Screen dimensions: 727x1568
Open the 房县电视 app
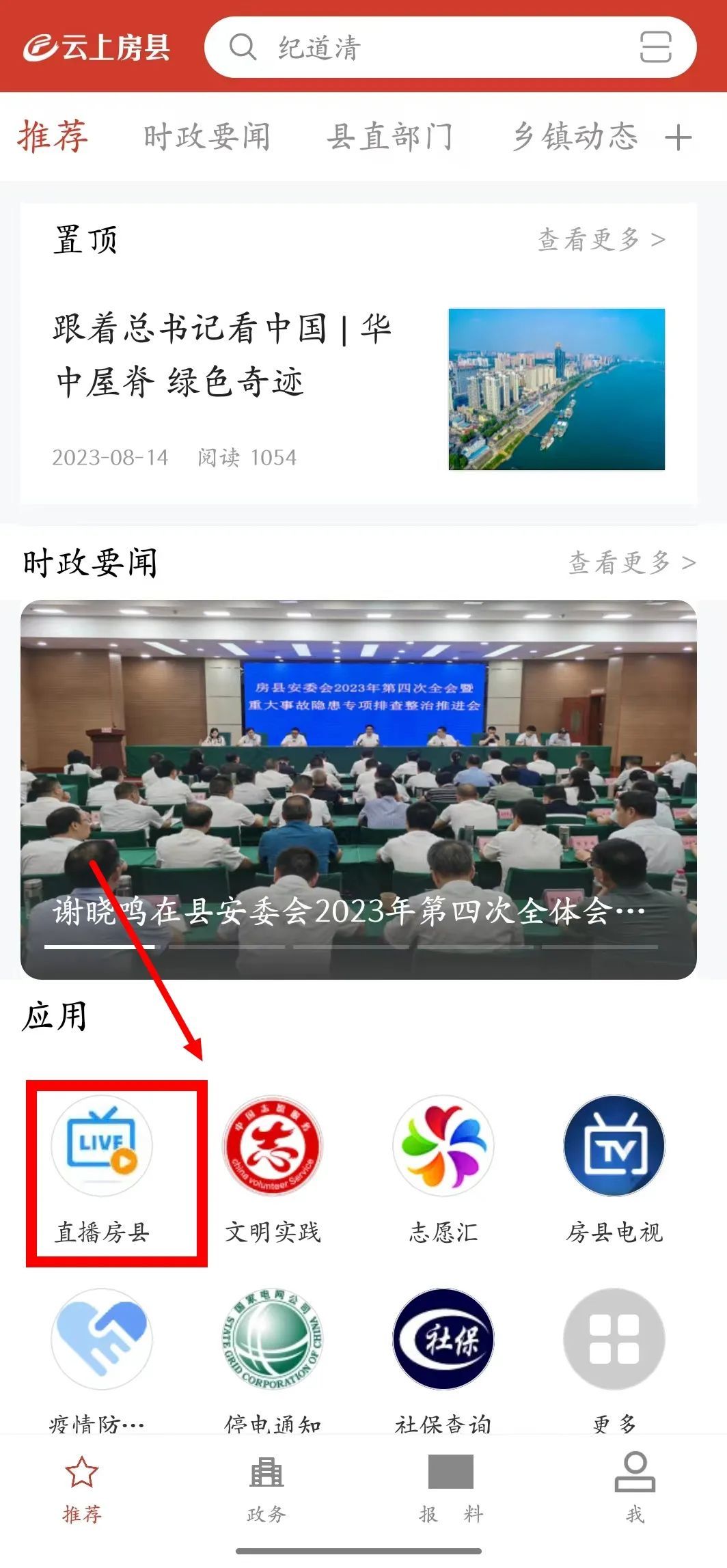pyautogui.click(x=614, y=1170)
